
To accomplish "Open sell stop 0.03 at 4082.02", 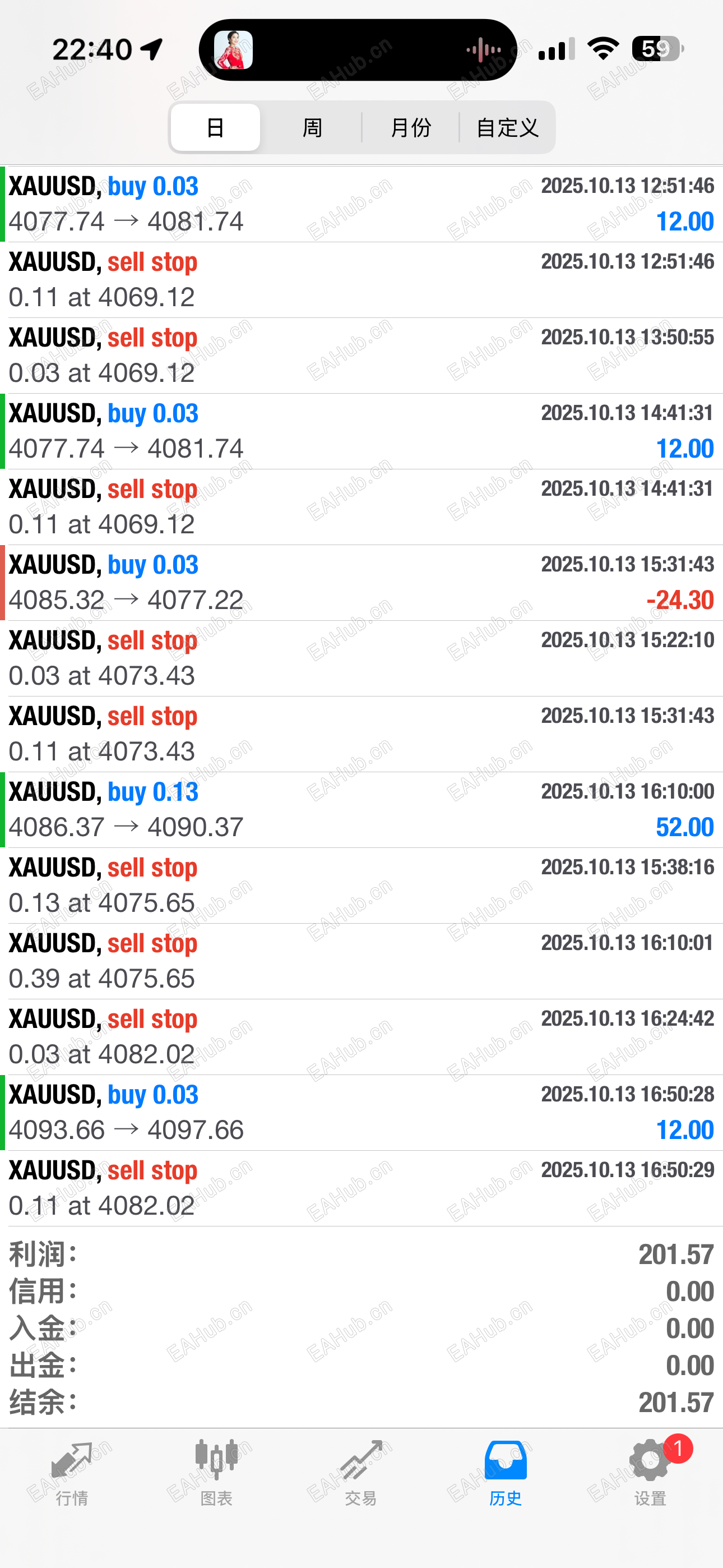I will [x=361, y=1036].
